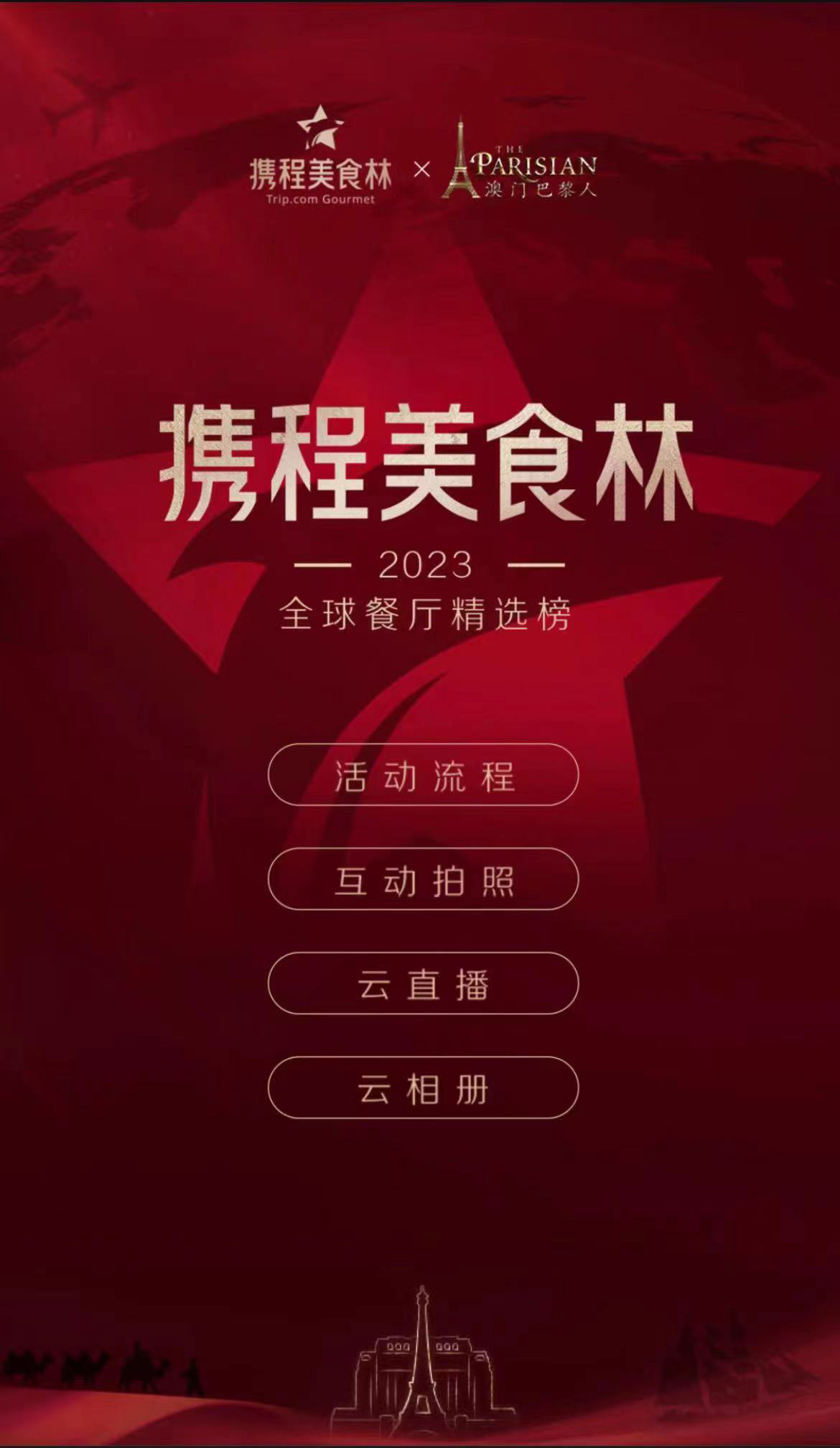Open 云直播 live stream
840x1448 pixels.
[423, 983]
